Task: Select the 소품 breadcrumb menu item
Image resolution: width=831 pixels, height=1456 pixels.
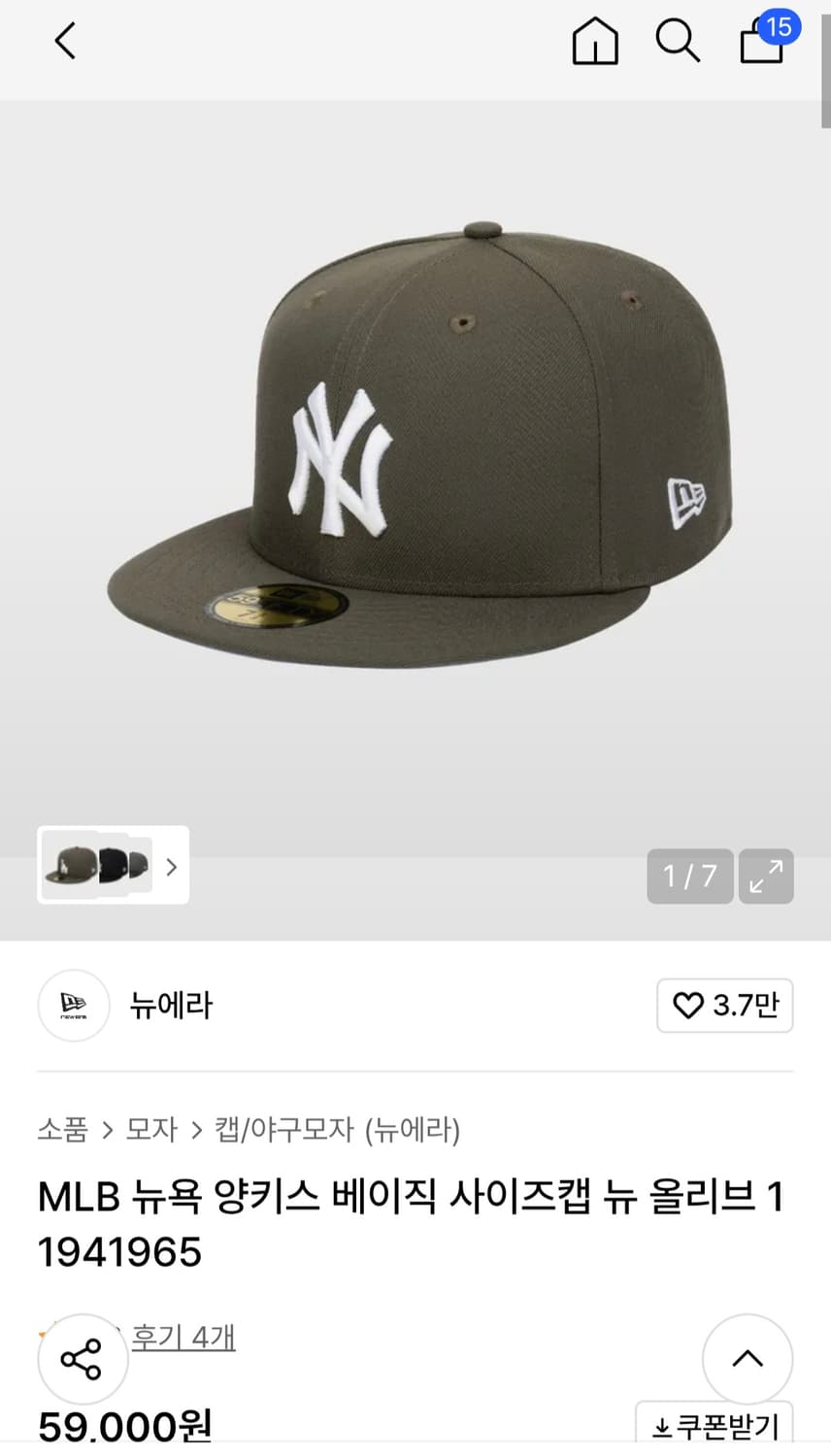Action: click(x=62, y=1130)
